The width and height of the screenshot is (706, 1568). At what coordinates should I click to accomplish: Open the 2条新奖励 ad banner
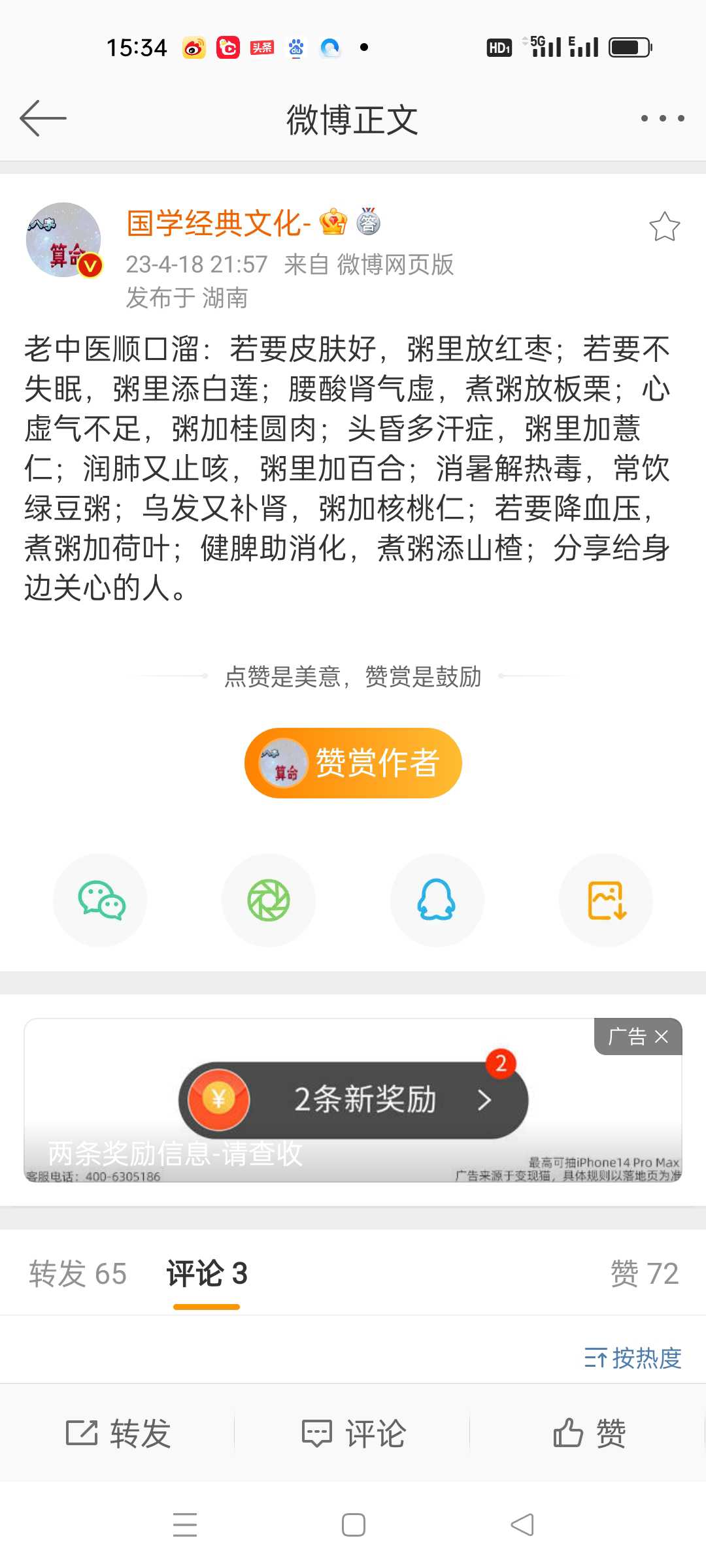pos(353,1100)
